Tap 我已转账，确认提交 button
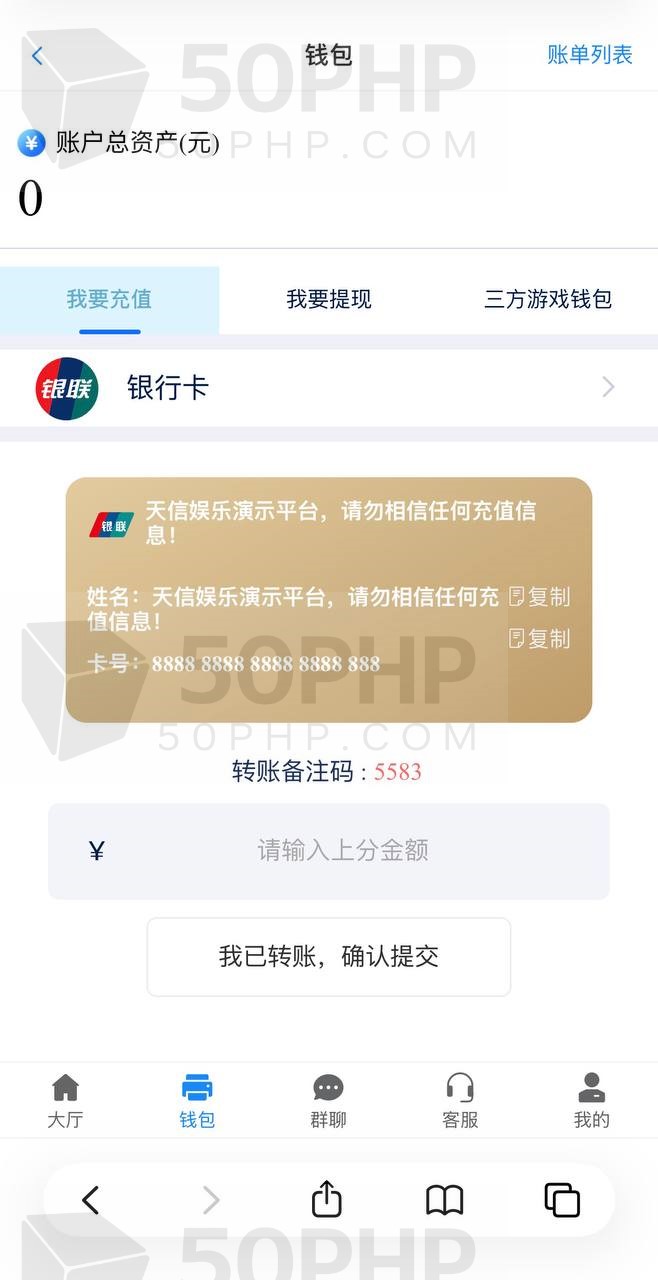 click(x=329, y=957)
